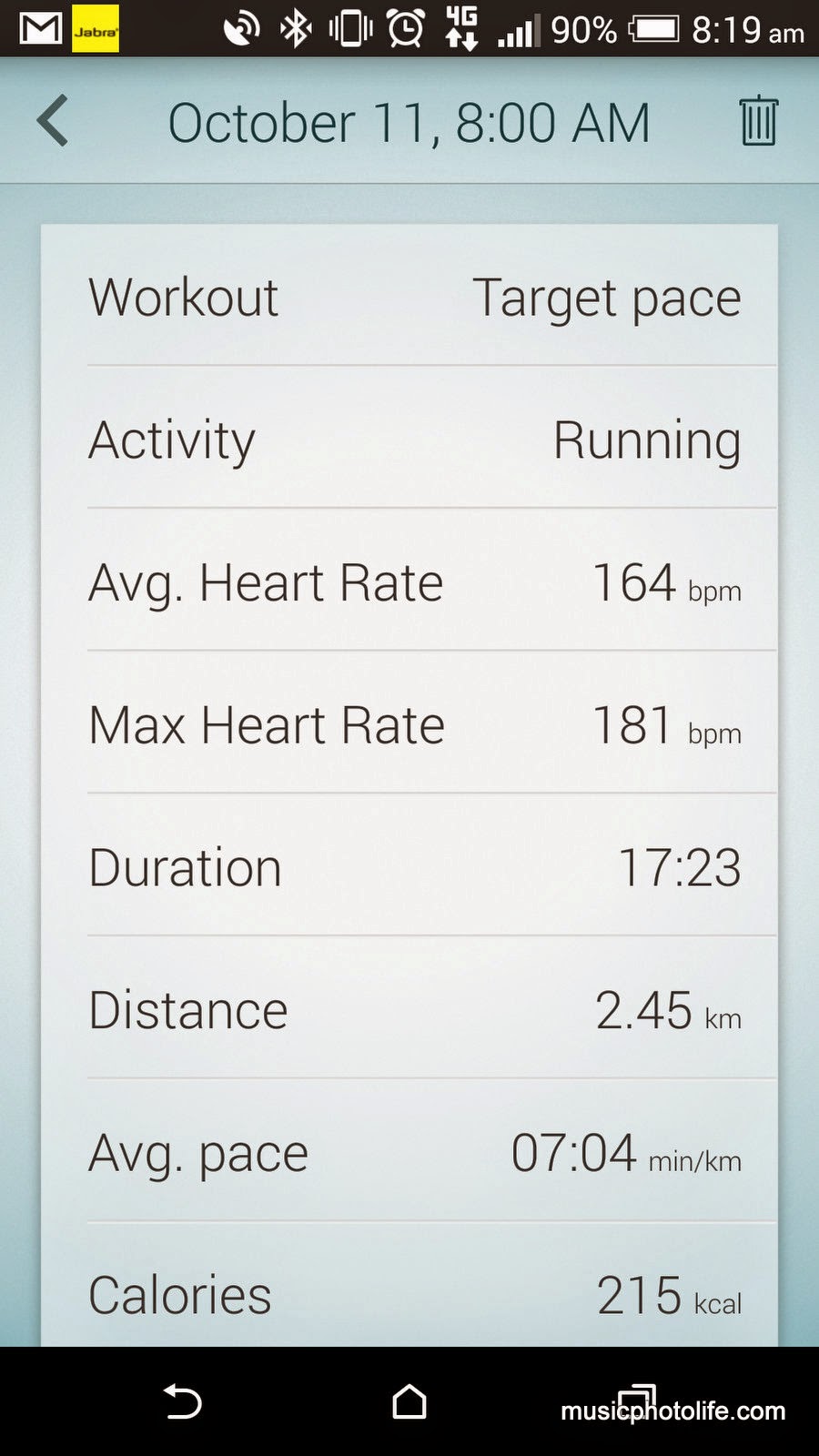Delete this workout with the trash icon

coord(758,121)
